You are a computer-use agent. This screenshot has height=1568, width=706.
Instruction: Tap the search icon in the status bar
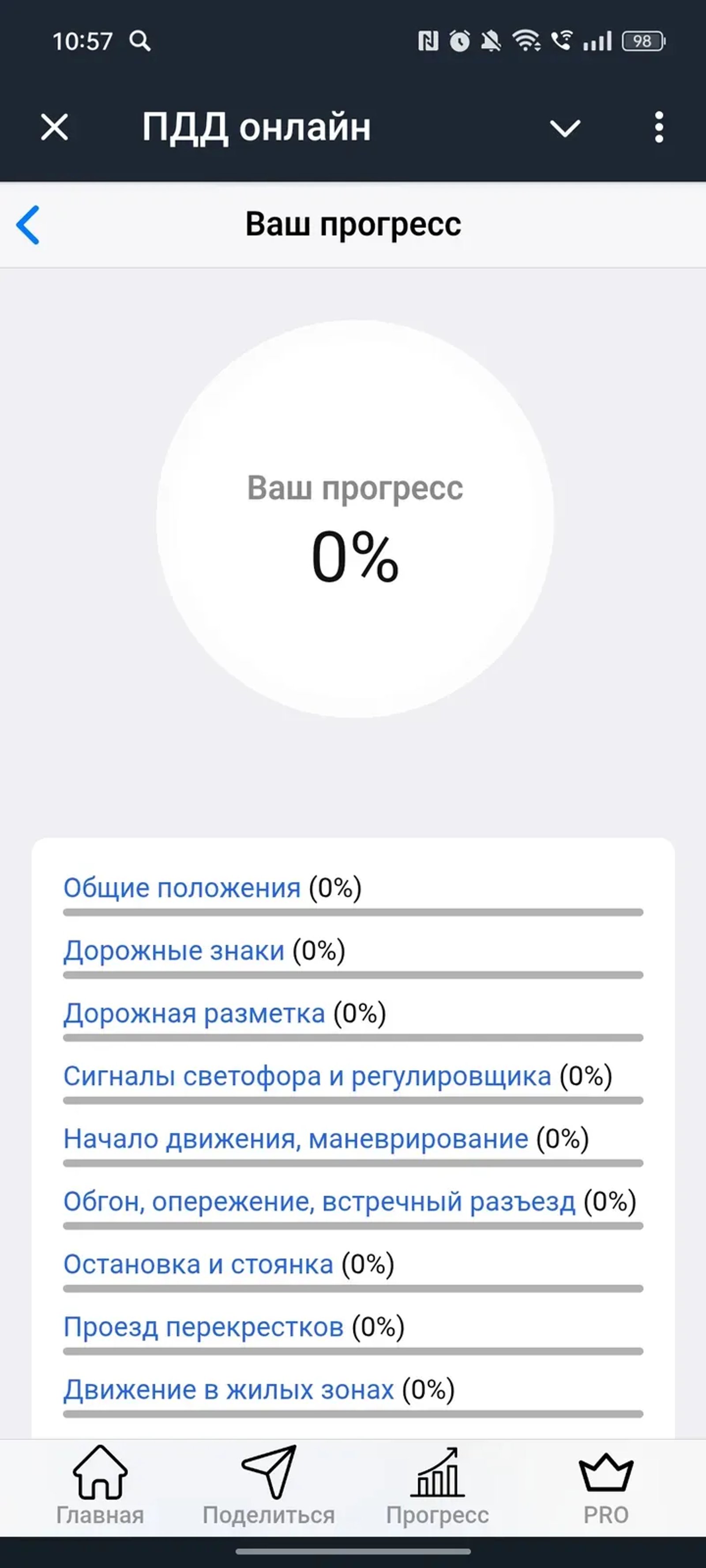141,41
